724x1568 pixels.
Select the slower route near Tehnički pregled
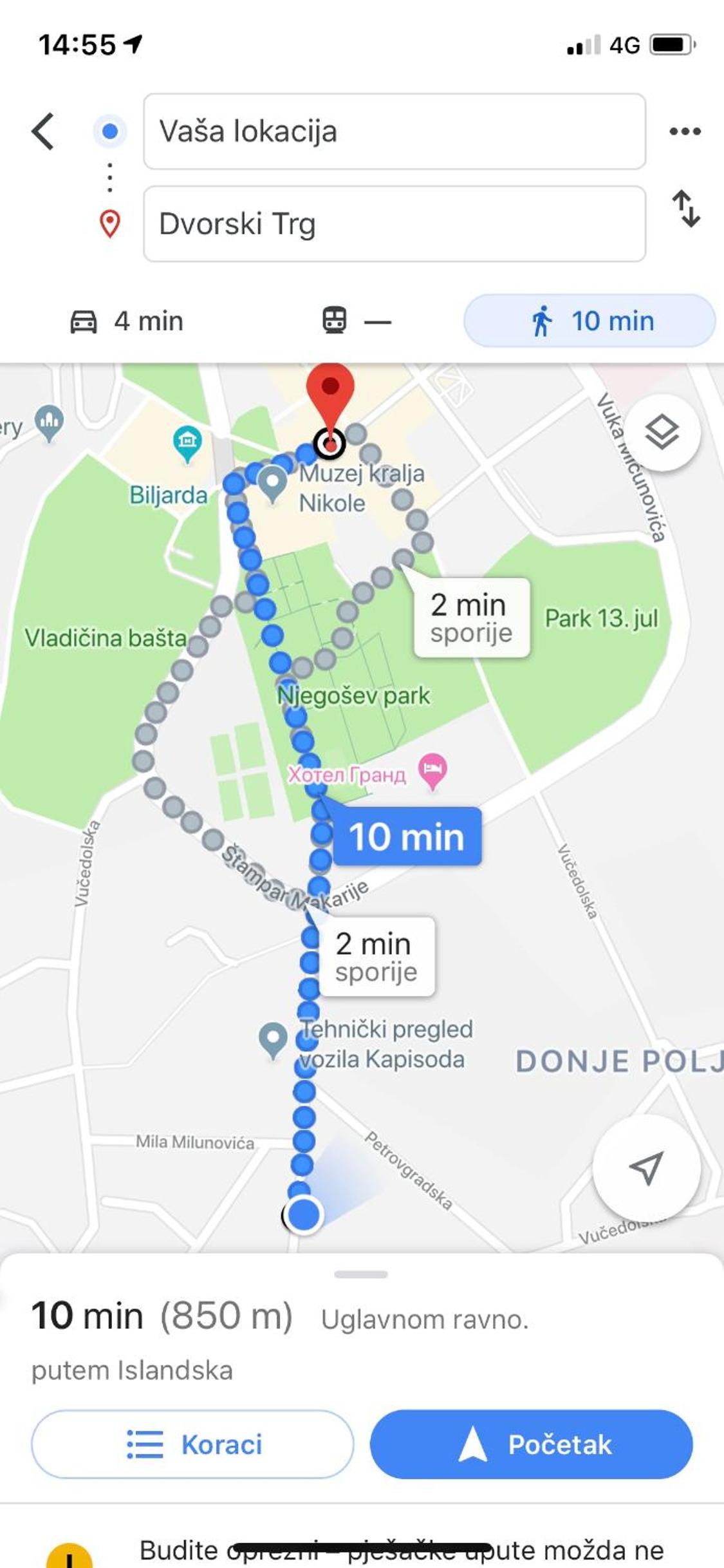coord(376,956)
